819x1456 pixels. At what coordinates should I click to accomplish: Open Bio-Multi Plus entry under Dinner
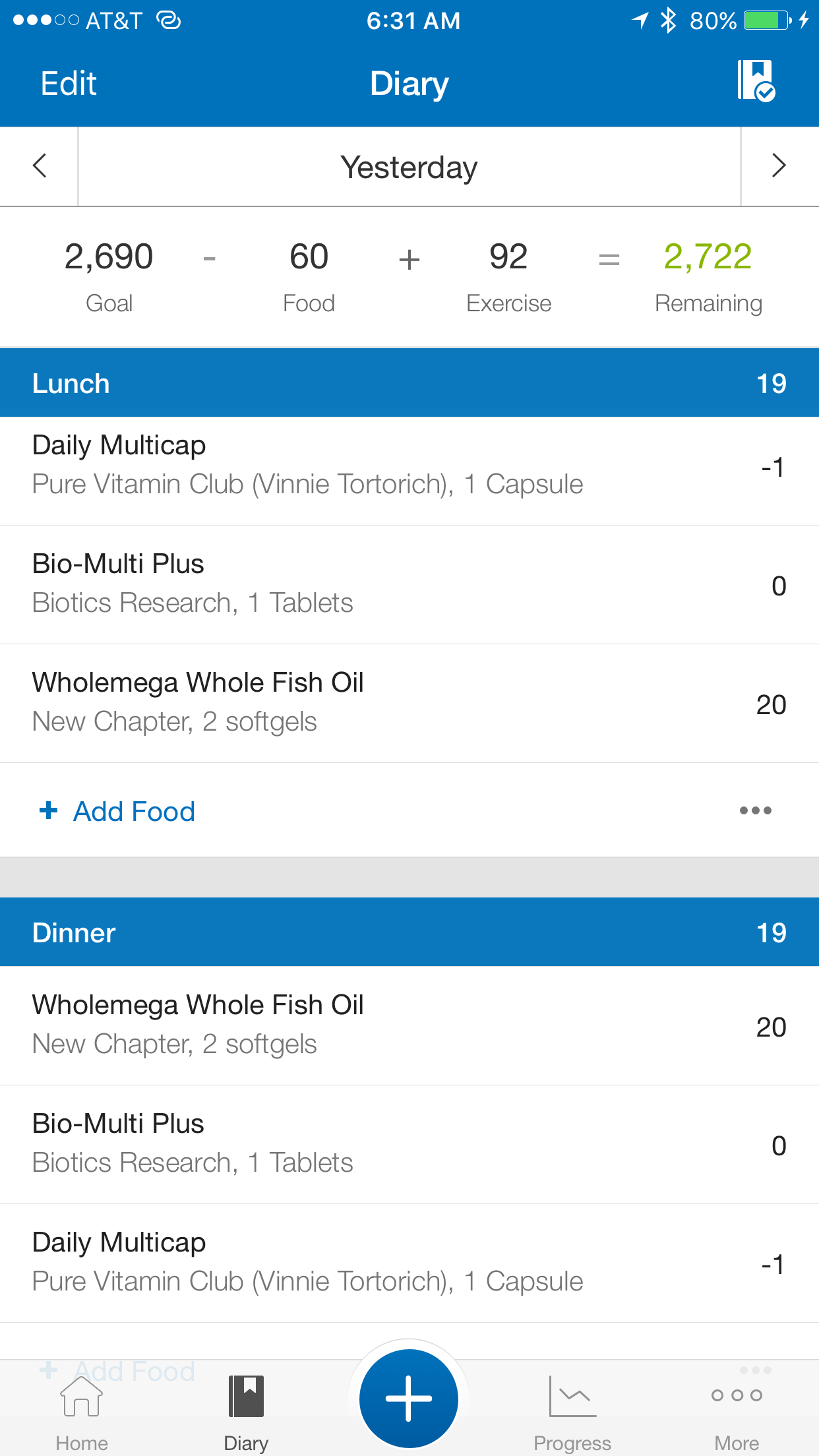[409, 1145]
